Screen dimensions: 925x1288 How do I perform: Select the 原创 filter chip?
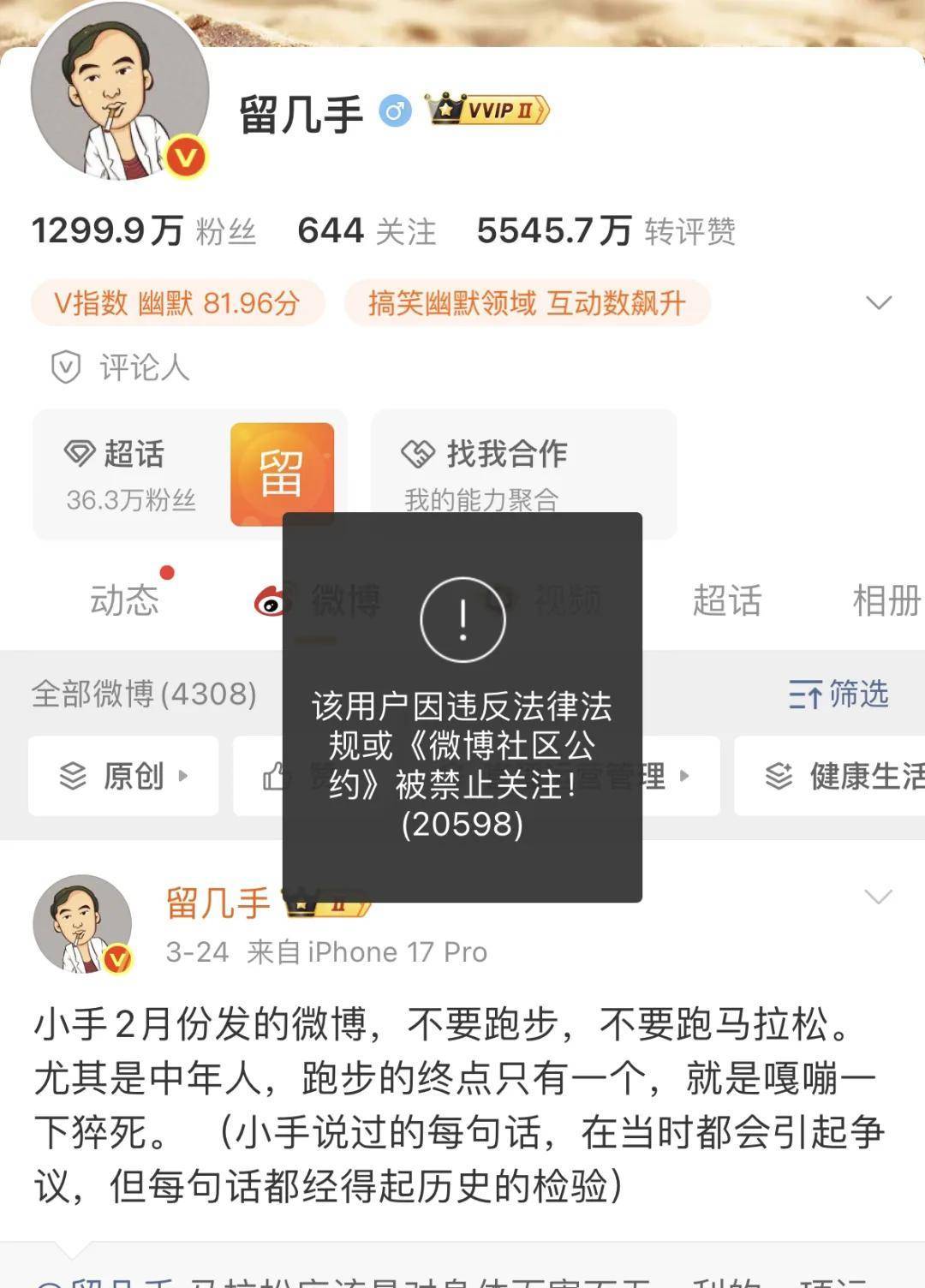(123, 776)
